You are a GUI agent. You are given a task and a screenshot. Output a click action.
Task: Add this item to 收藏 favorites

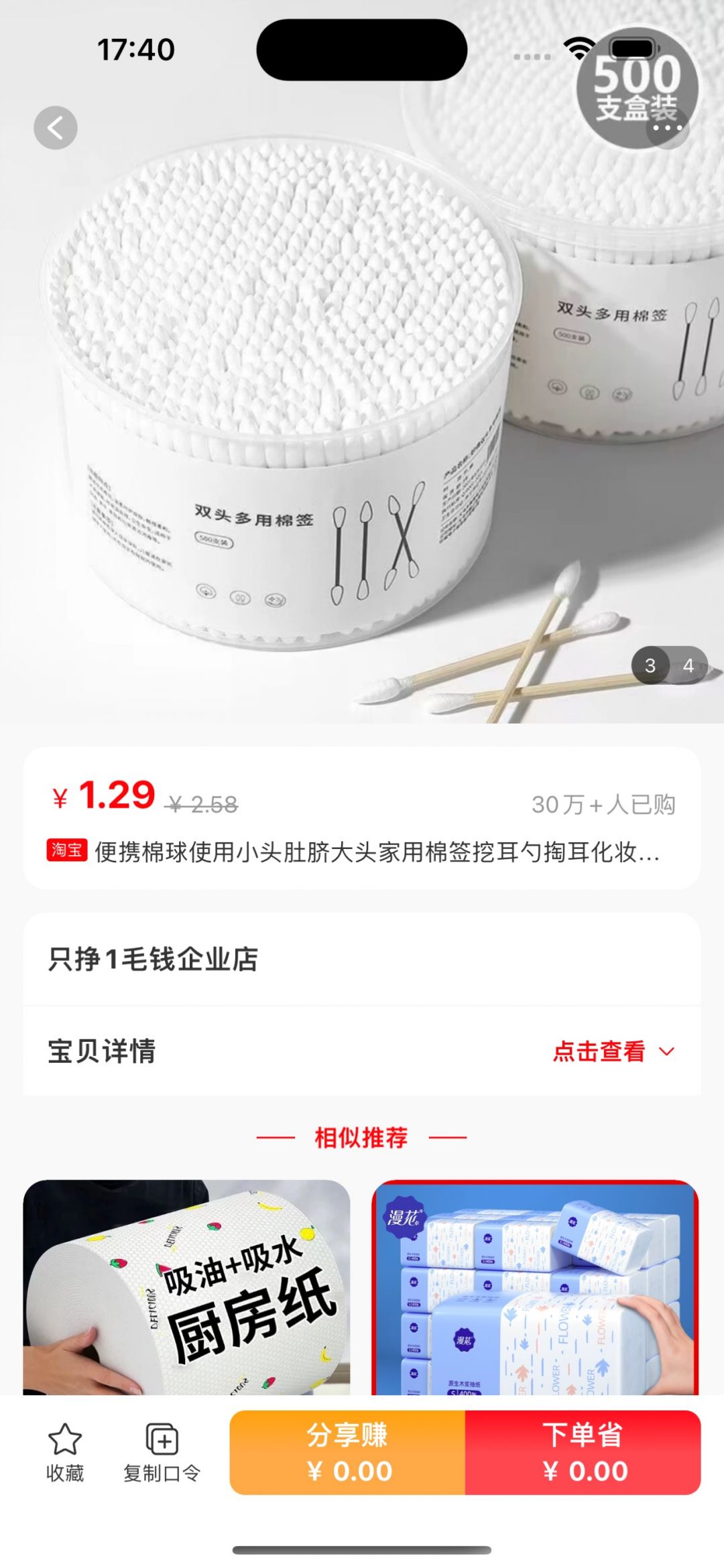65,1452
